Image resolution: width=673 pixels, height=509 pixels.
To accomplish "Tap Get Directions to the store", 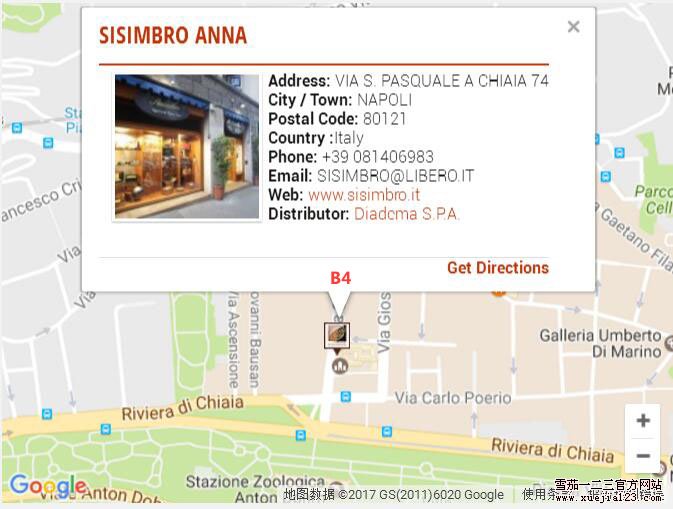I will pos(497,268).
